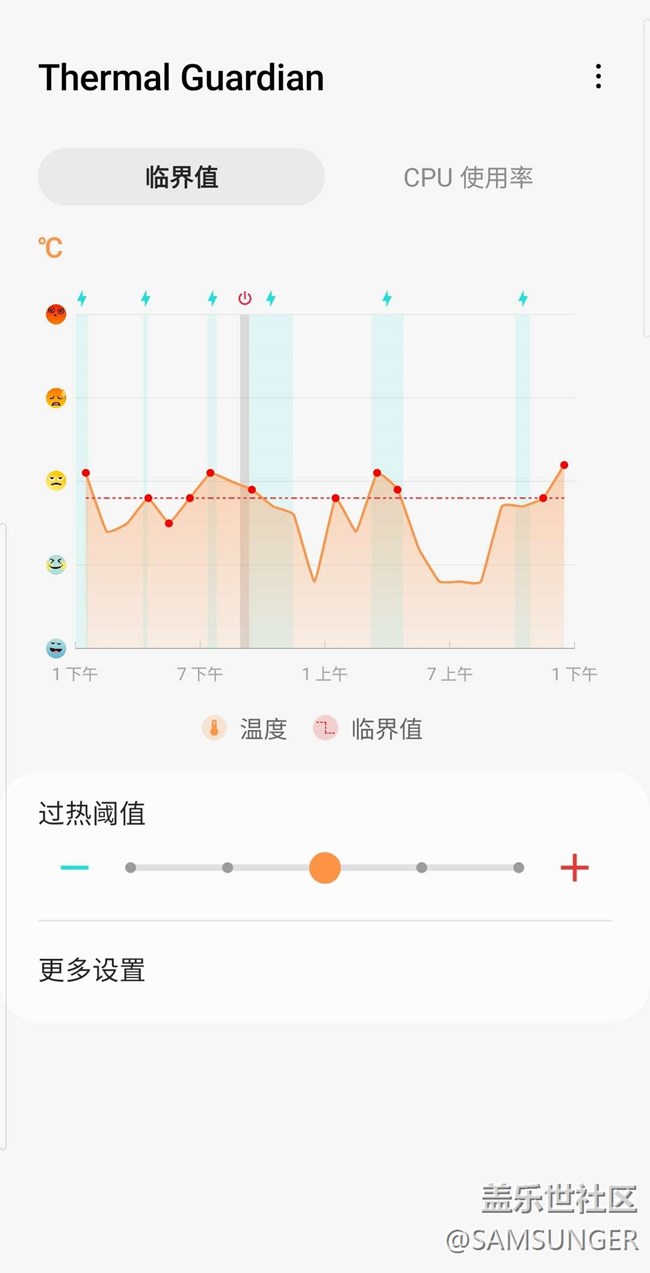Increase overheating threshold with plus button
The width and height of the screenshot is (650, 1273).
tap(574, 867)
